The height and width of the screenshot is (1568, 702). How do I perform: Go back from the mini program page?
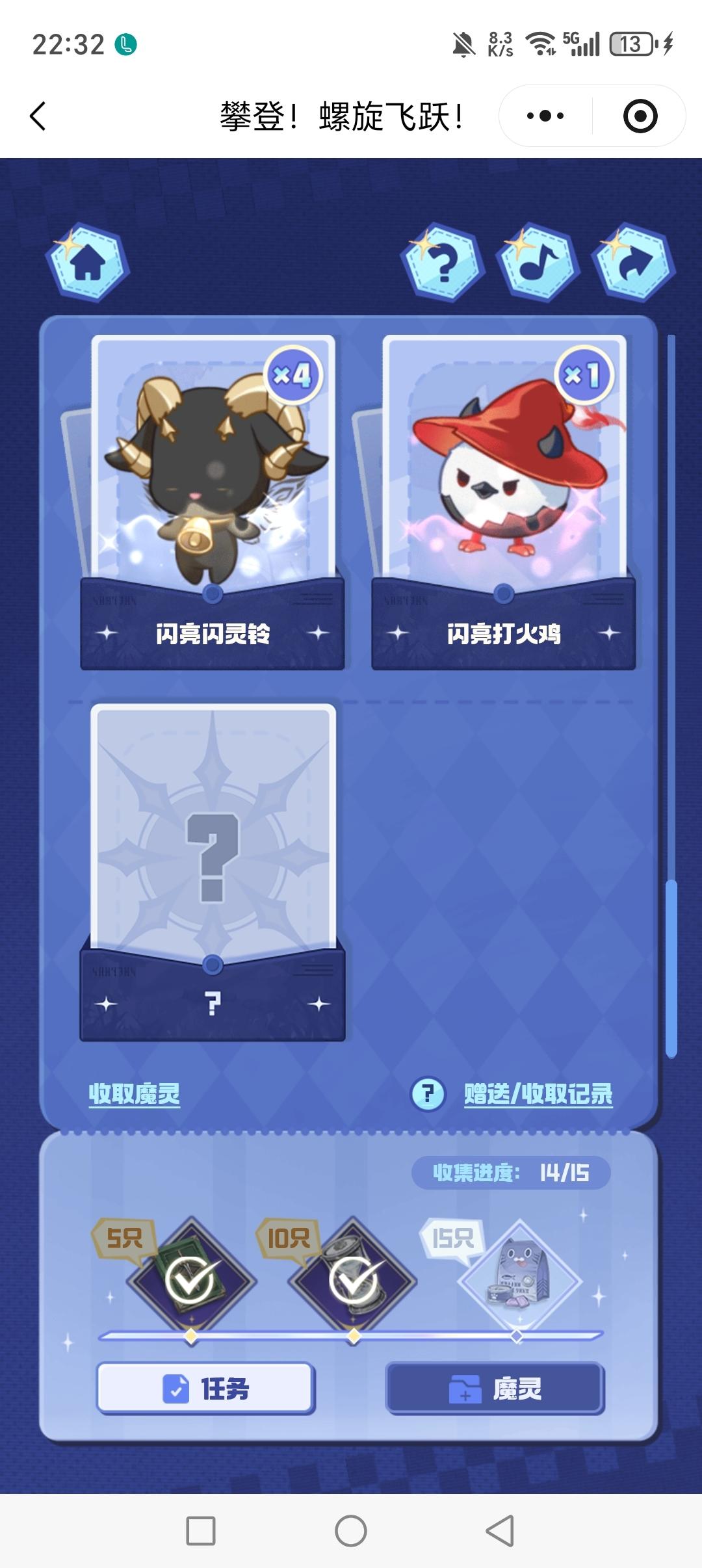tap(38, 117)
